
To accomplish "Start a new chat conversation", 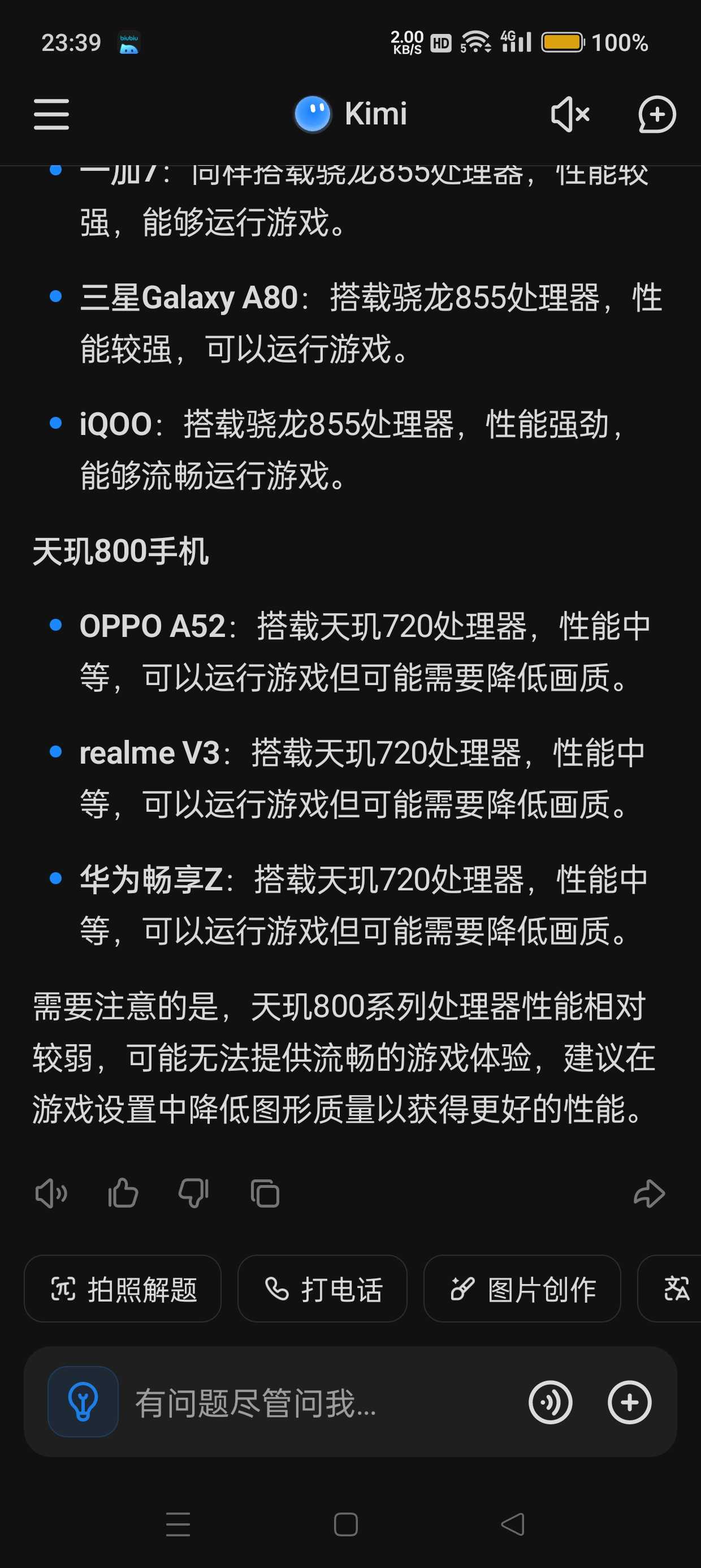I will coord(656,114).
